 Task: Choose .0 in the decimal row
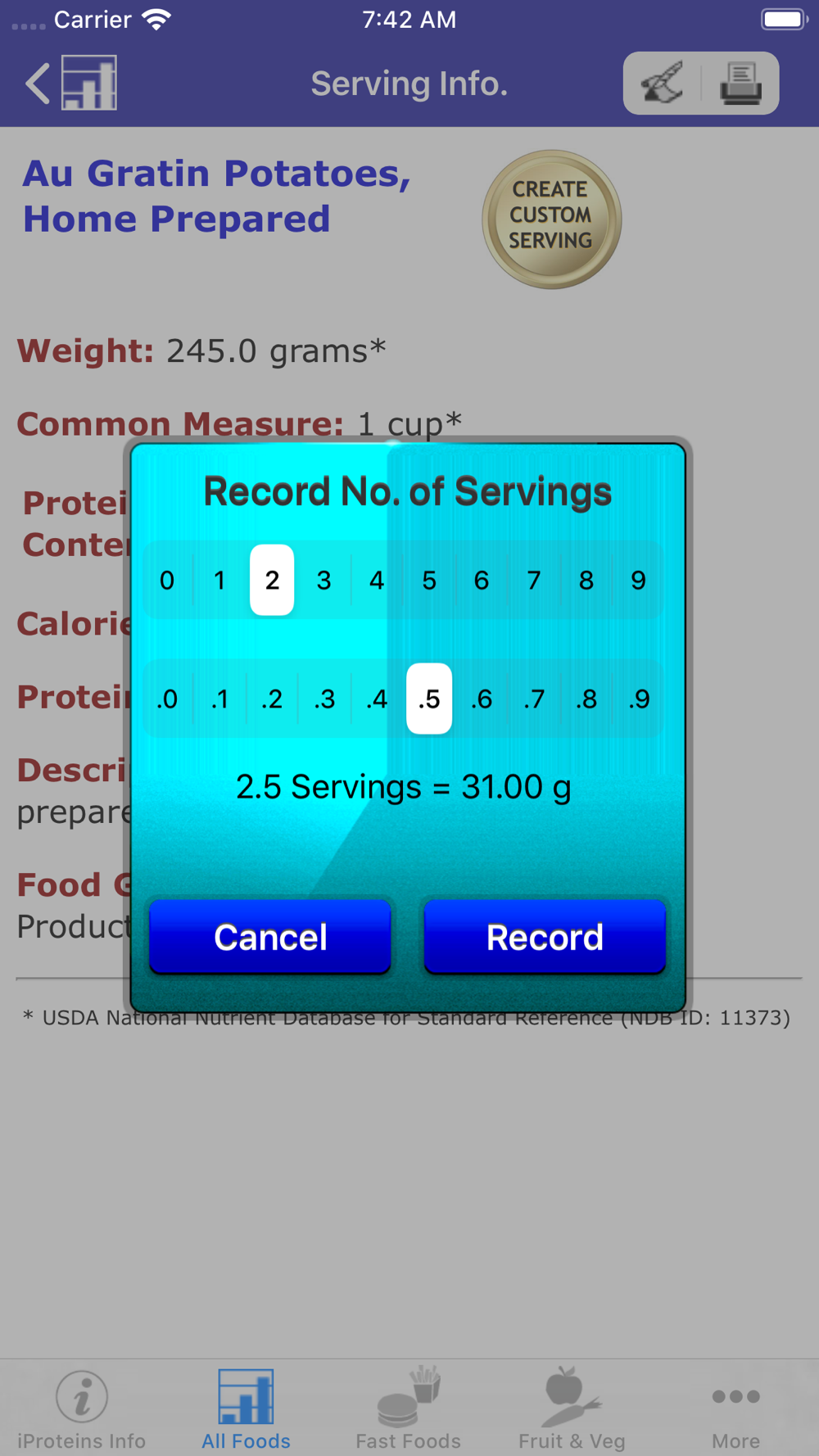coord(167,699)
